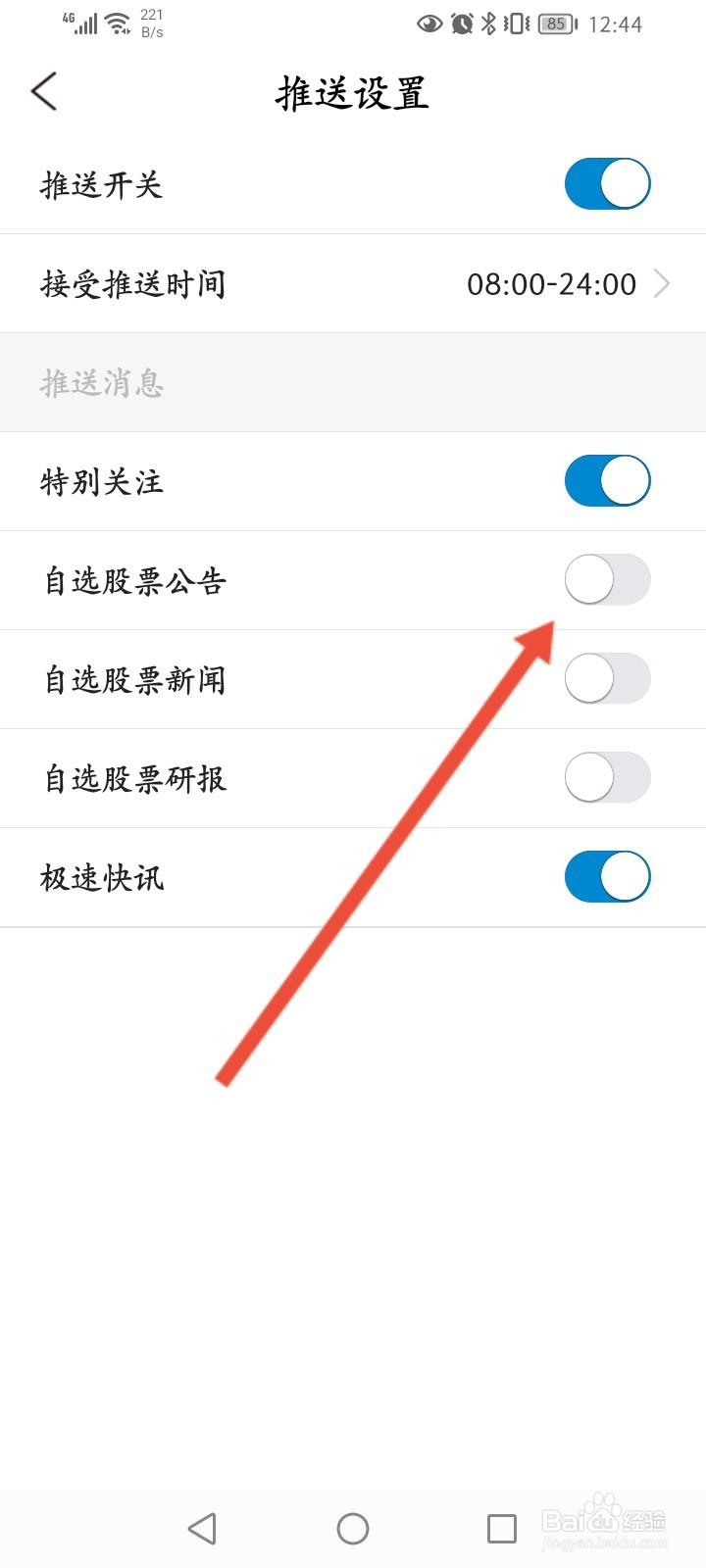Screen dimensions: 706x1568
Task: Turn off the 特别关注 toggle
Action: (607, 481)
